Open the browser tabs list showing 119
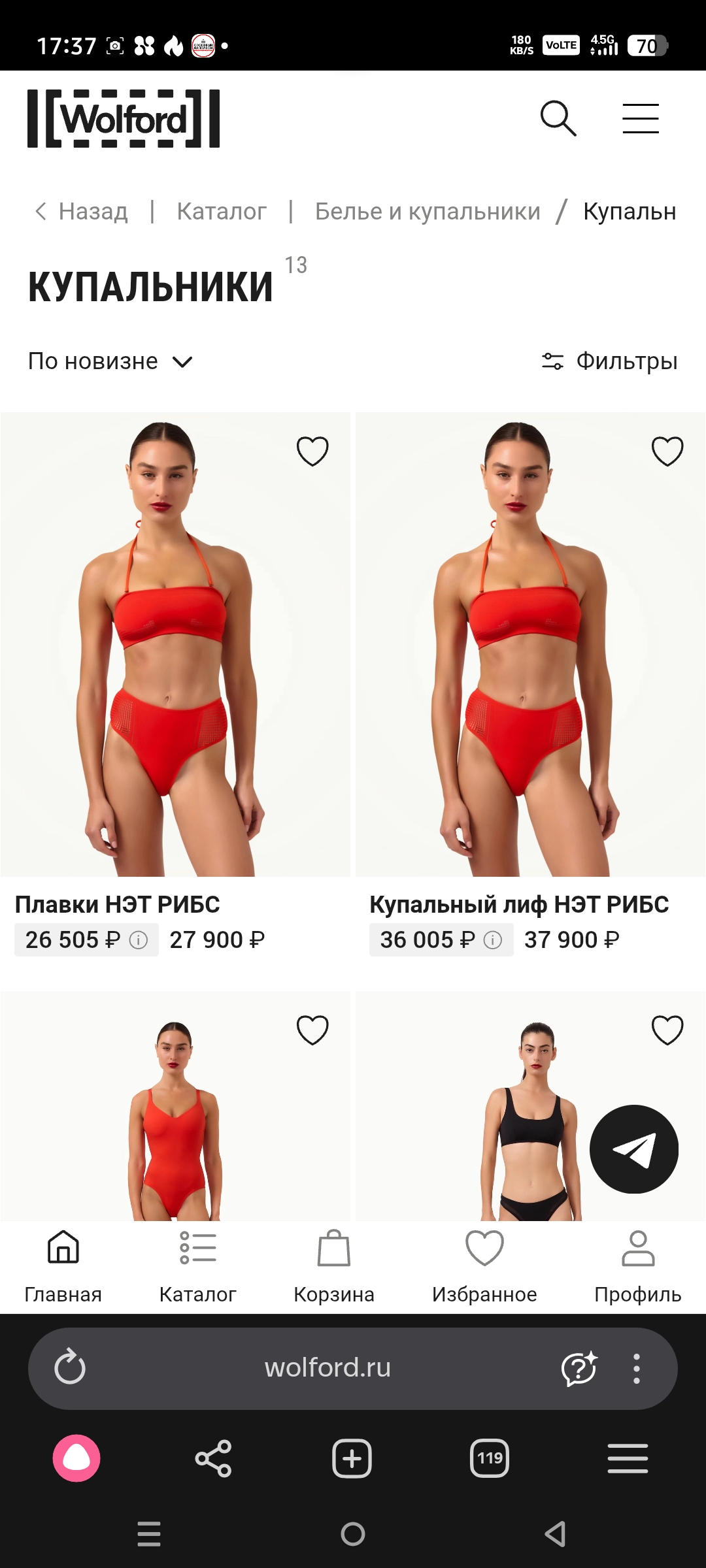Viewport: 706px width, 1568px height. 490,1458
